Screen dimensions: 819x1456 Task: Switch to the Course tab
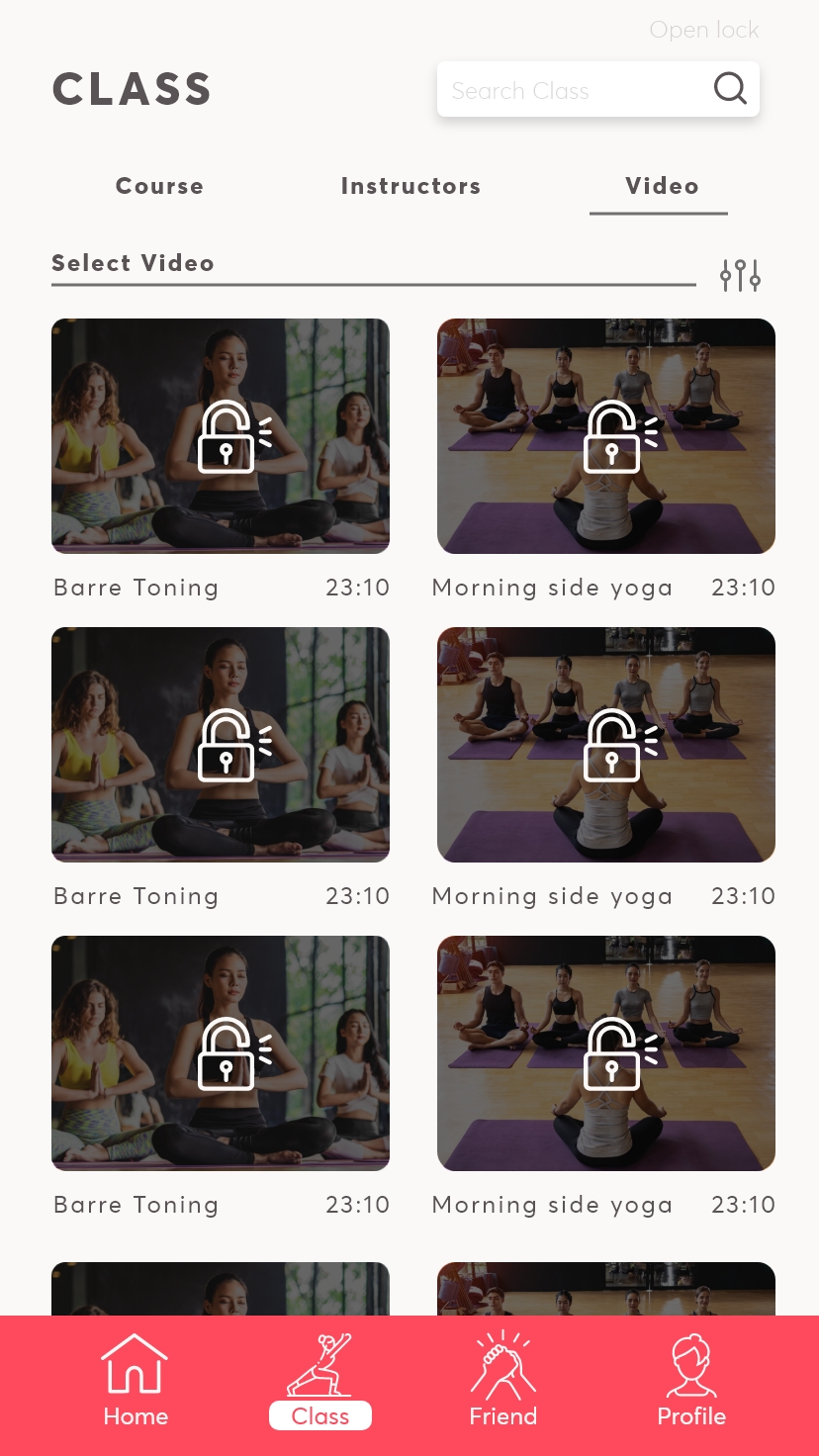coord(159,186)
